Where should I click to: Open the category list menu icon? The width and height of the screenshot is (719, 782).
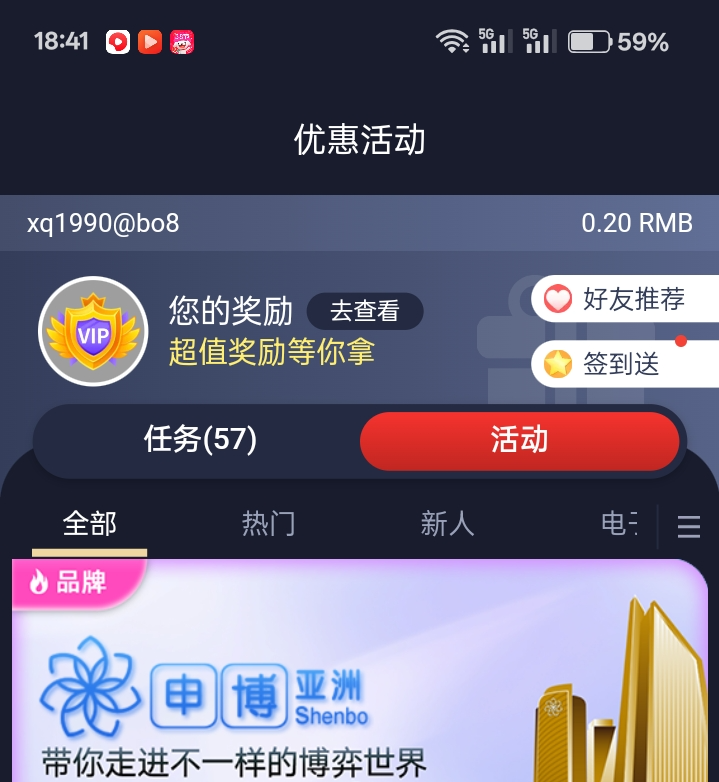(x=688, y=526)
